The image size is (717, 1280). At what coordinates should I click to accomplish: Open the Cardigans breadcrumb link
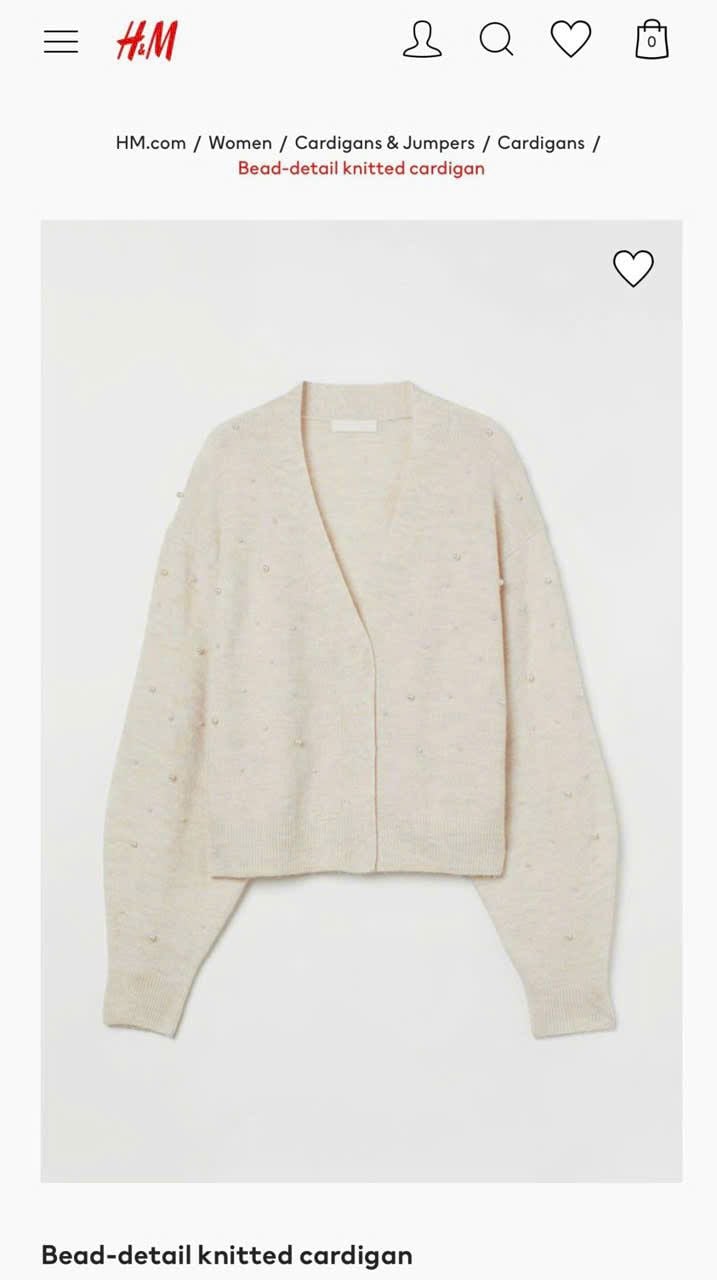pos(541,143)
